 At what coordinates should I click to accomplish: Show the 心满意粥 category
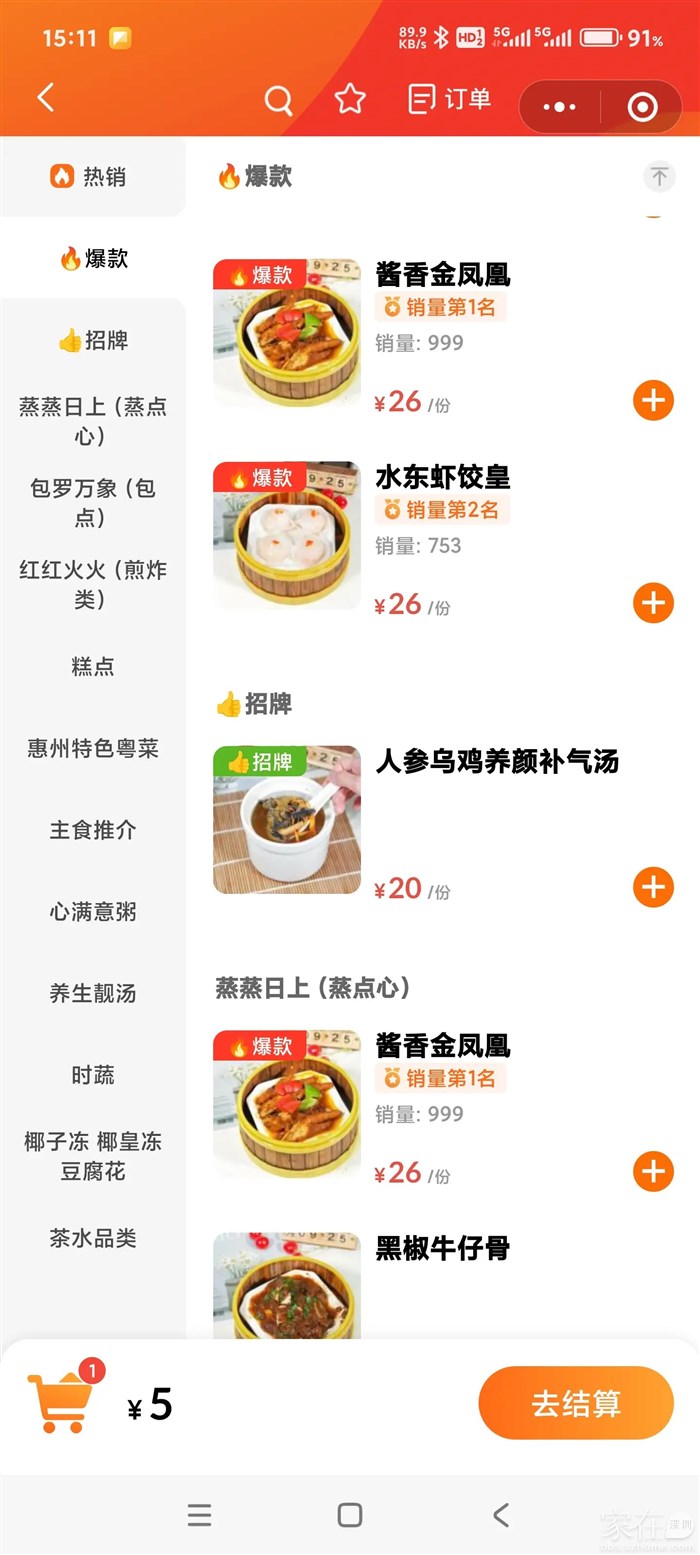coord(93,912)
